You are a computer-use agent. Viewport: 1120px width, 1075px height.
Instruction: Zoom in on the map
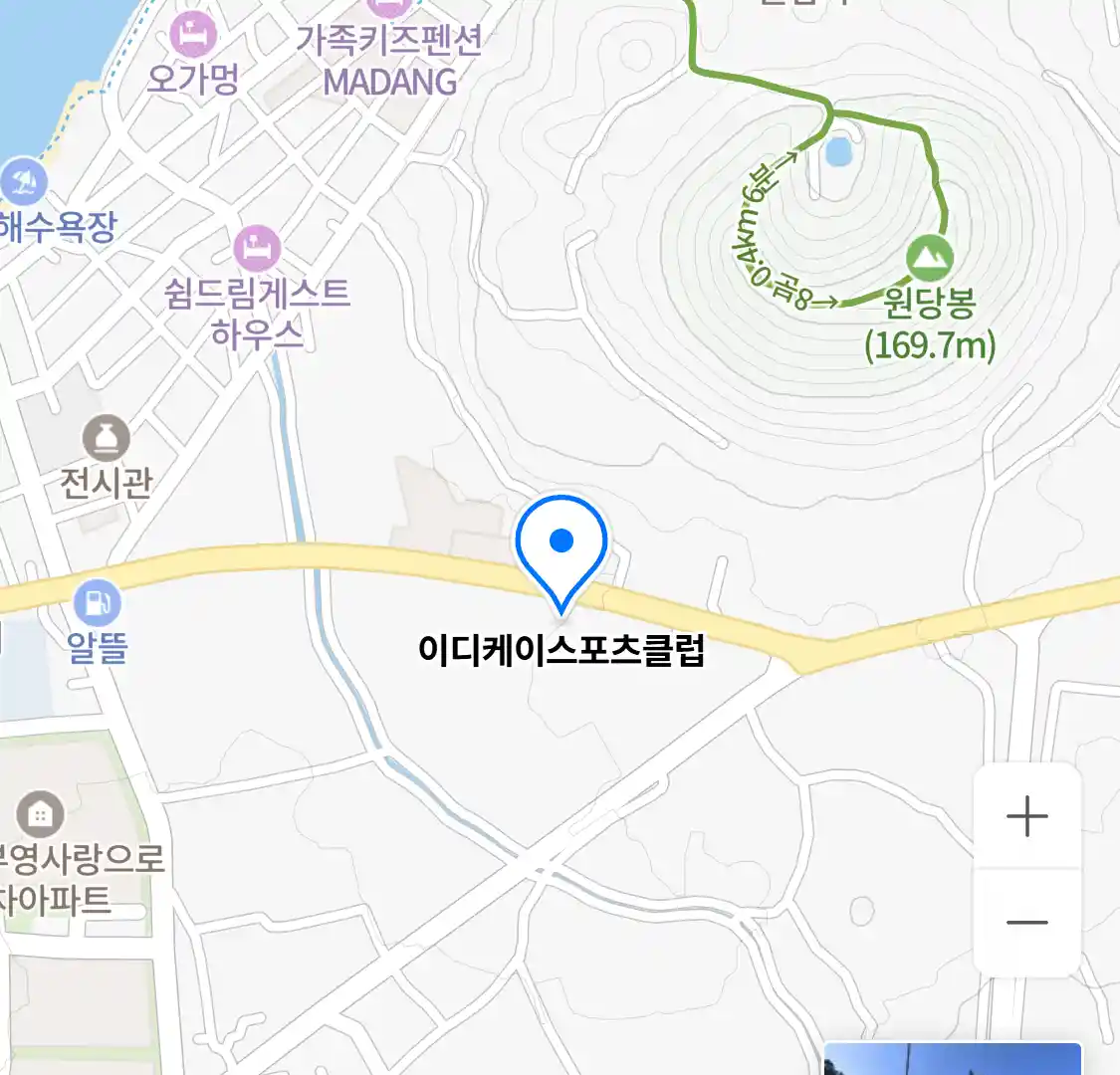1026,817
